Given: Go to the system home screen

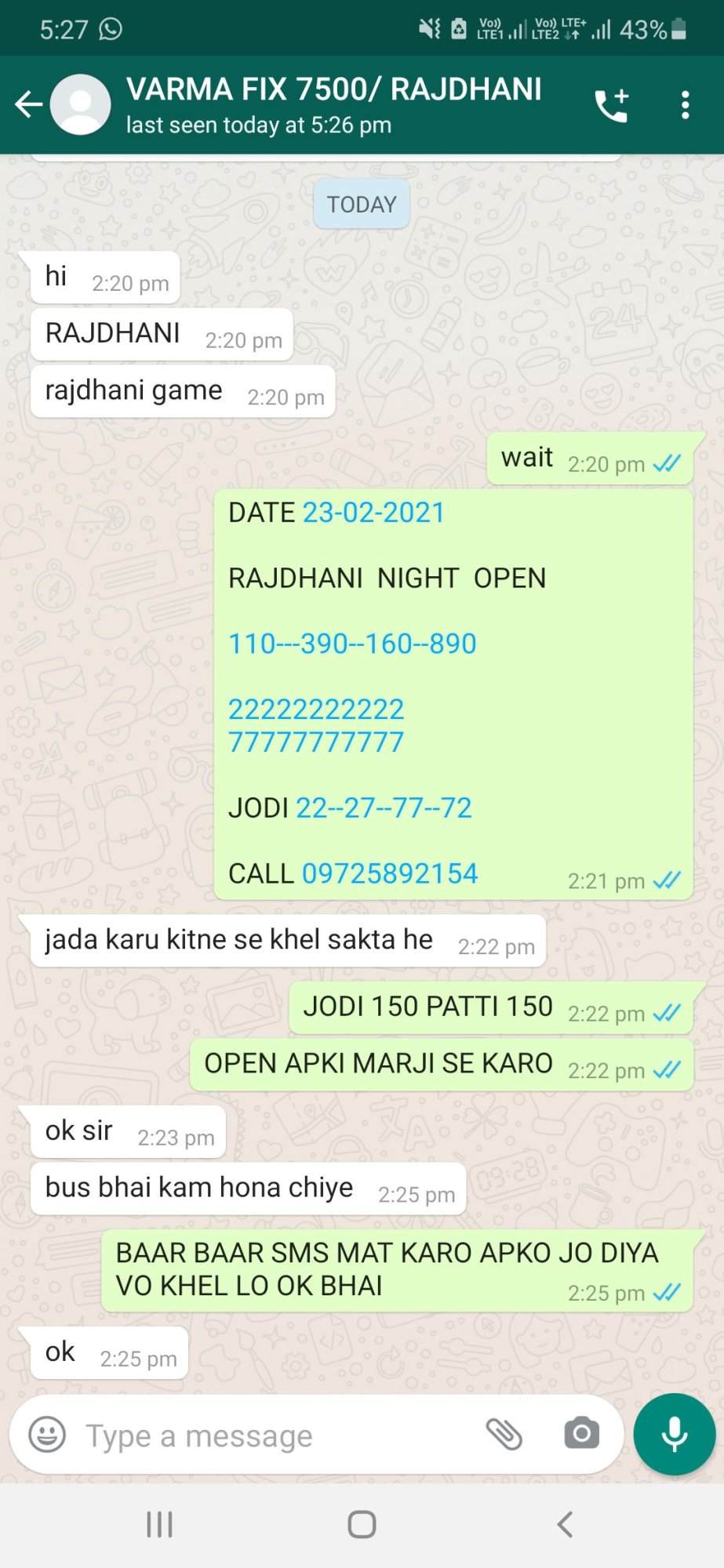Looking at the screenshot, I should (x=362, y=1525).
